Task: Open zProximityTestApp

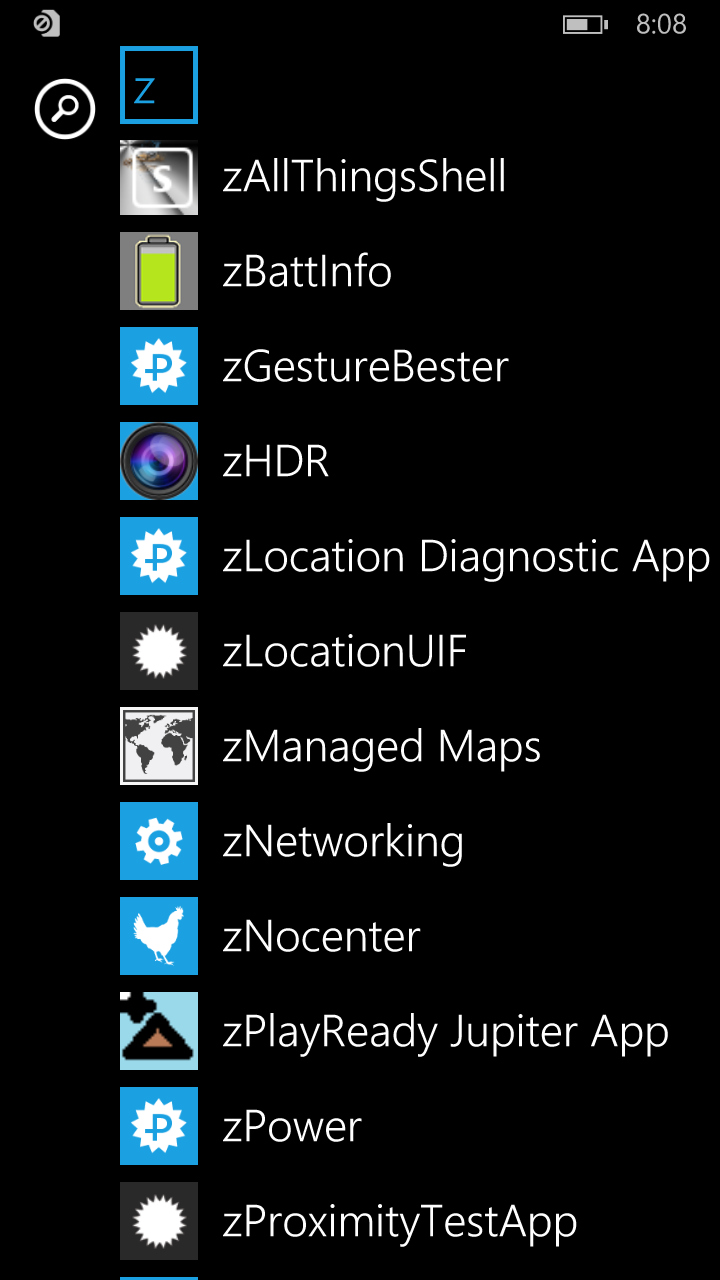Action: click(x=399, y=1222)
